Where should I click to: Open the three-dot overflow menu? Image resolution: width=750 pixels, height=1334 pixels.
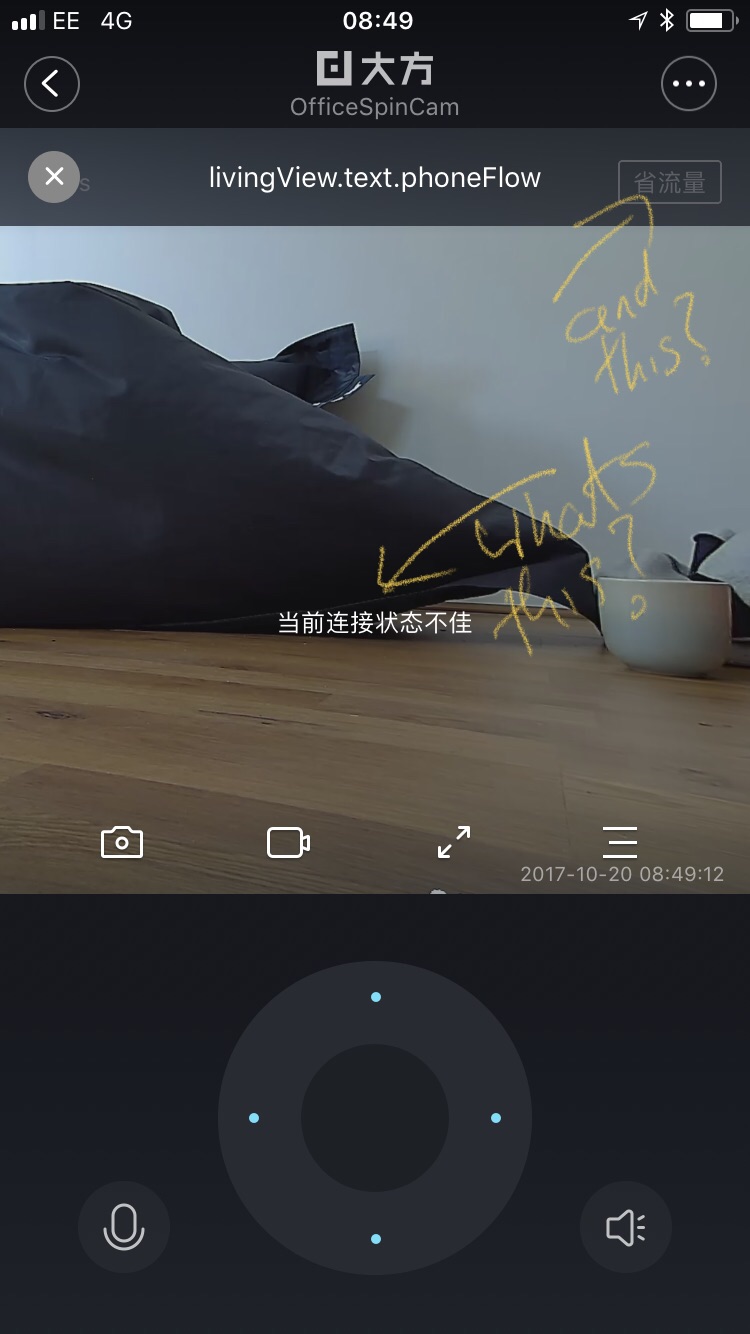click(689, 84)
